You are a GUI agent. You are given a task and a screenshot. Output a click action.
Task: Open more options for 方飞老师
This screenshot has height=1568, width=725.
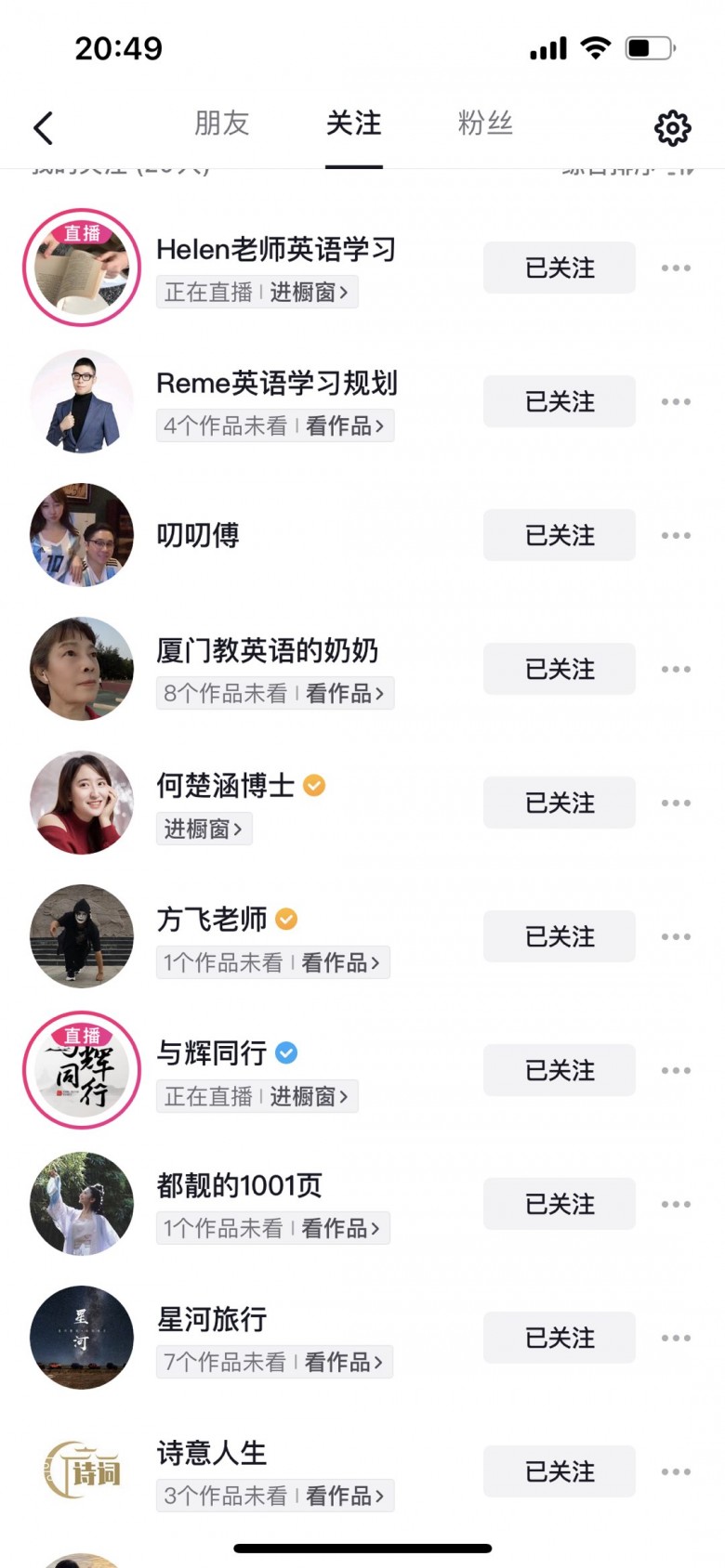[676, 936]
